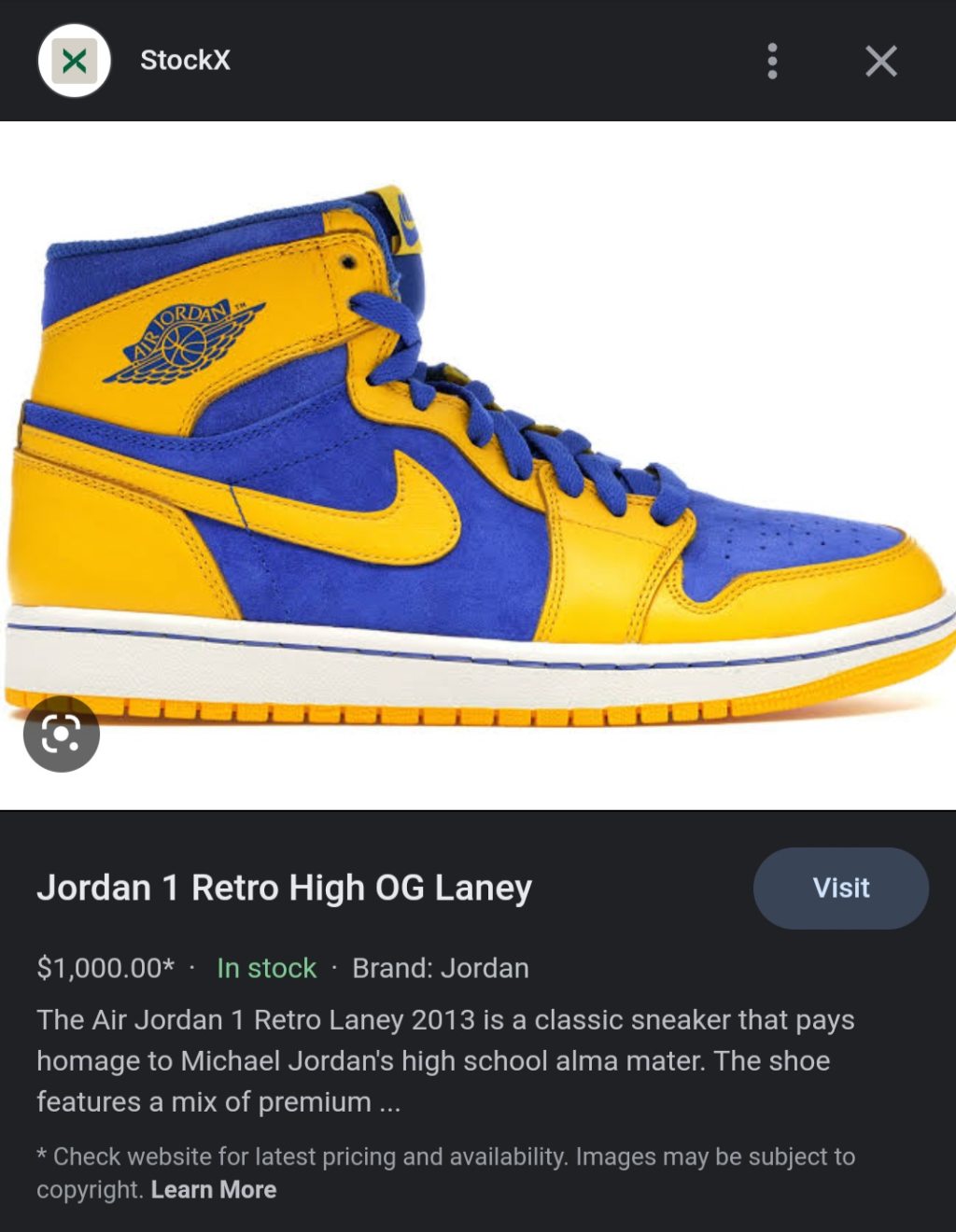Open the StockX source site icon
Screen dimensions: 956x1232
point(74,61)
